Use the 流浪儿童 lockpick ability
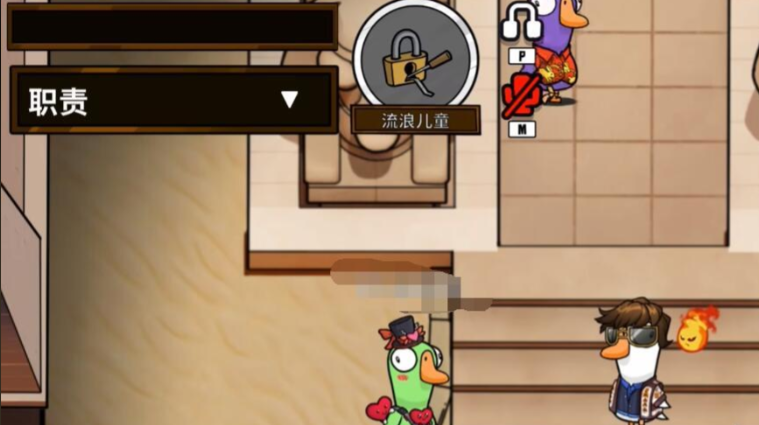 click(415, 60)
